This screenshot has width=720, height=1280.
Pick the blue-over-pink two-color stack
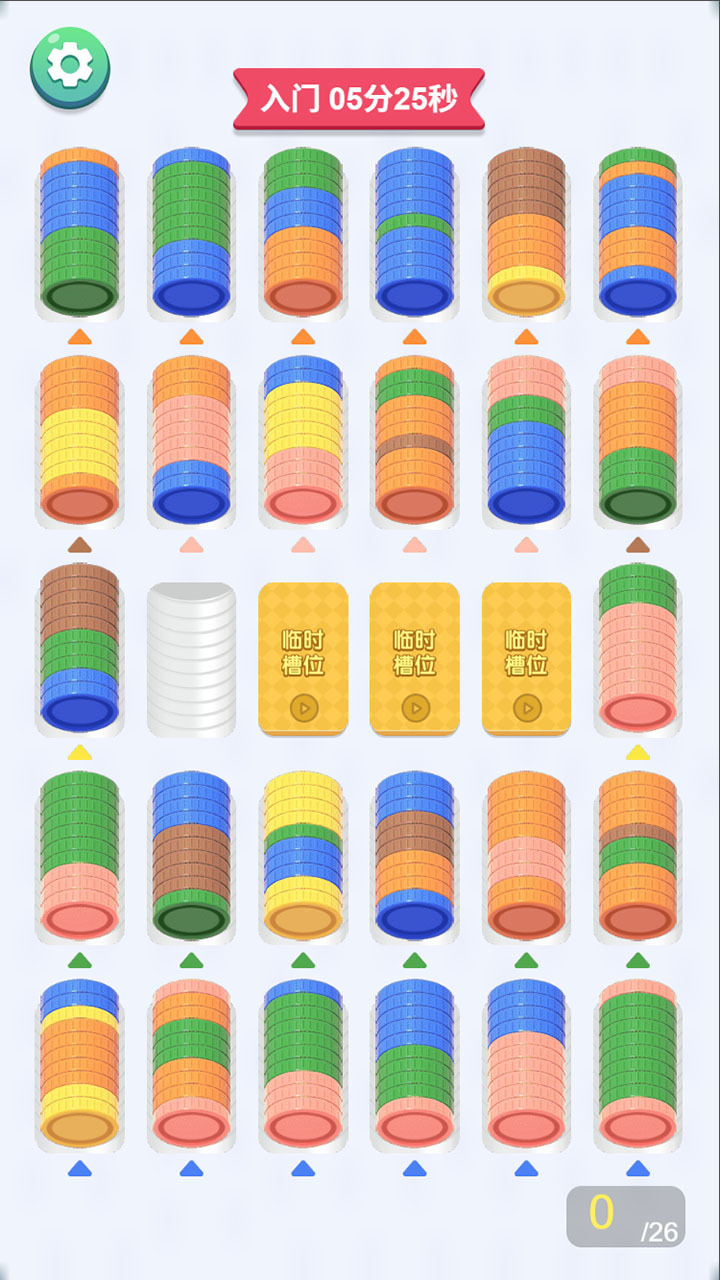(x=526, y=1064)
